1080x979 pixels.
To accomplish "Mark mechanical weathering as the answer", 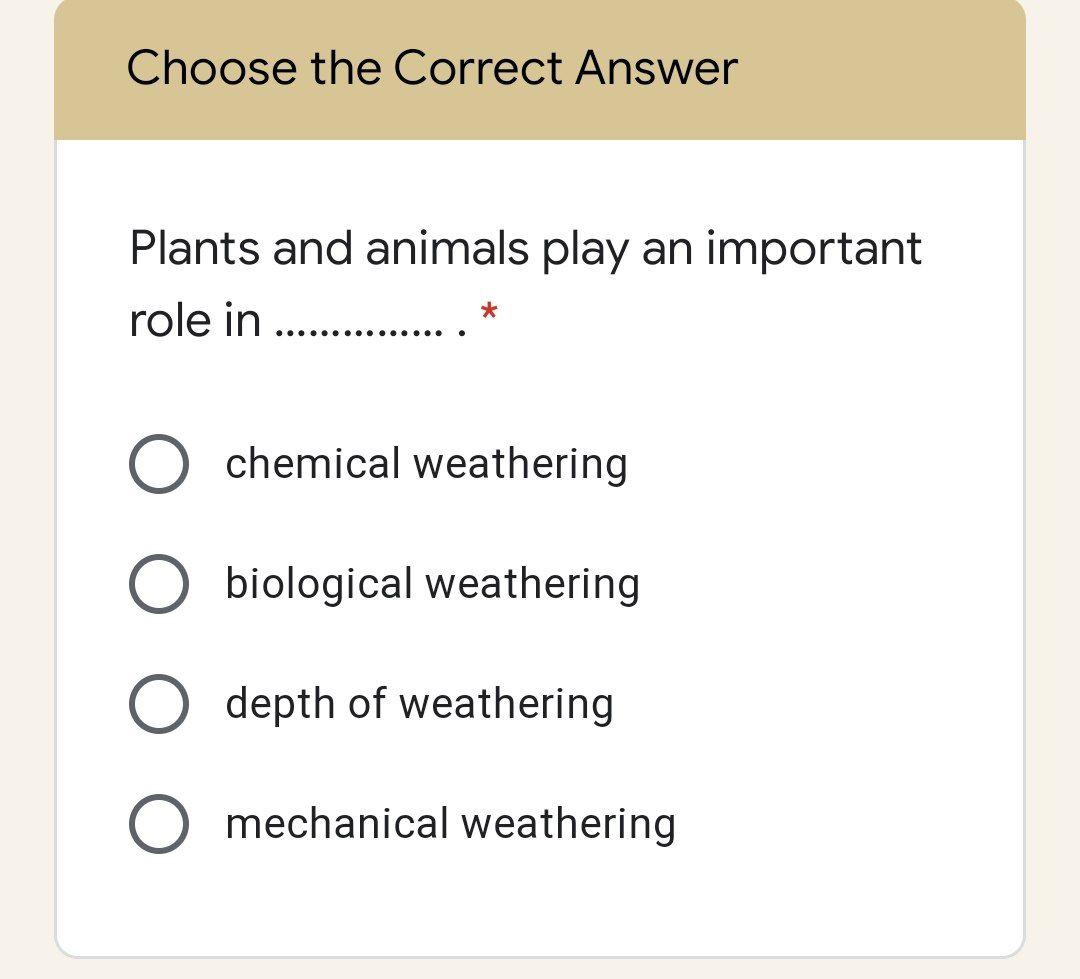I will [159, 825].
